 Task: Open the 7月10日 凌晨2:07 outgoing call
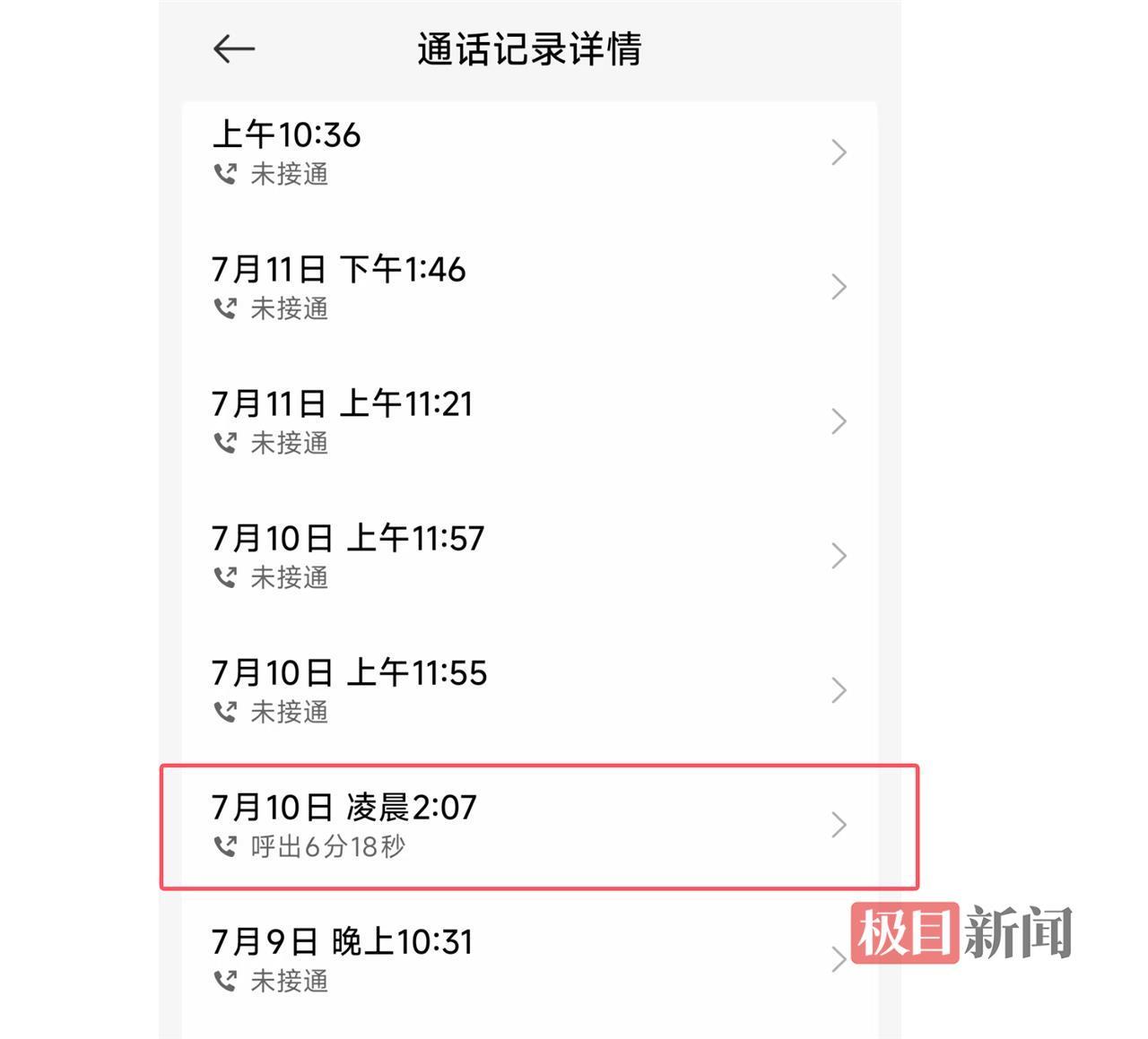(x=529, y=825)
